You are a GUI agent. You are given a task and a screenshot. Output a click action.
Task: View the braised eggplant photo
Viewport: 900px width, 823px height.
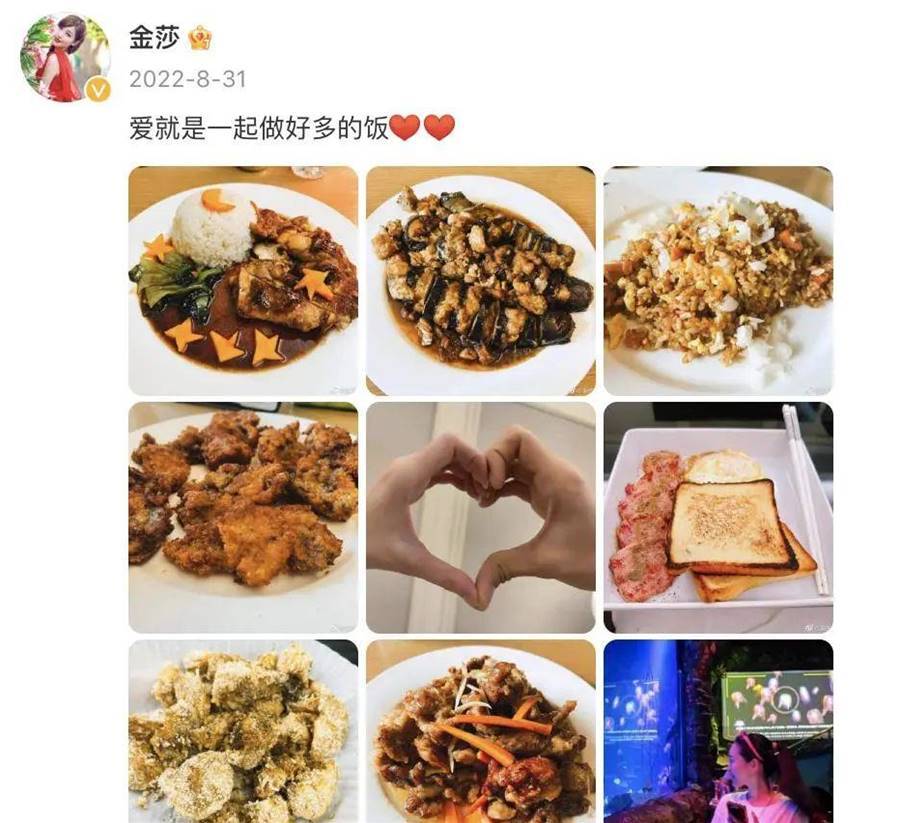coord(480,280)
